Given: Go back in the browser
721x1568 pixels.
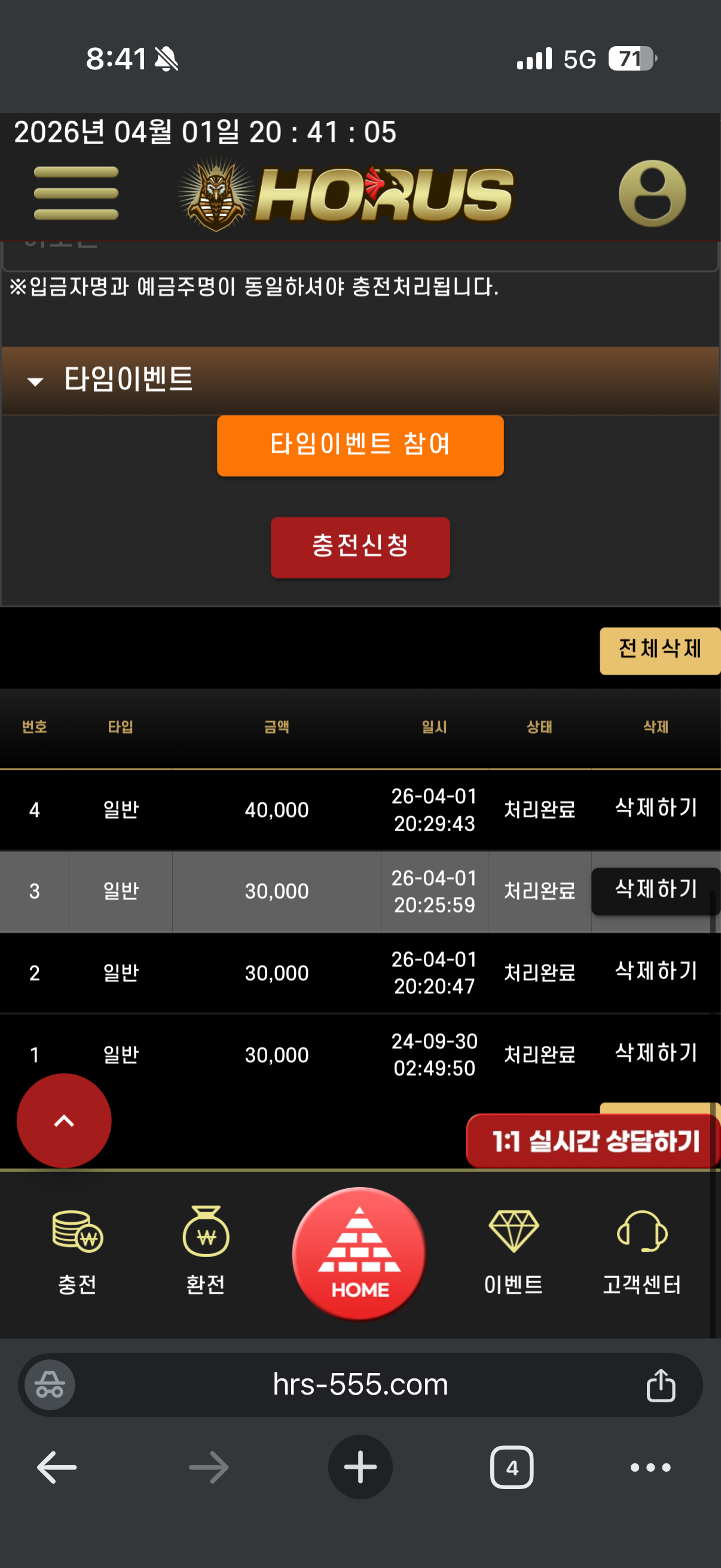Looking at the screenshot, I should coord(57,1467).
